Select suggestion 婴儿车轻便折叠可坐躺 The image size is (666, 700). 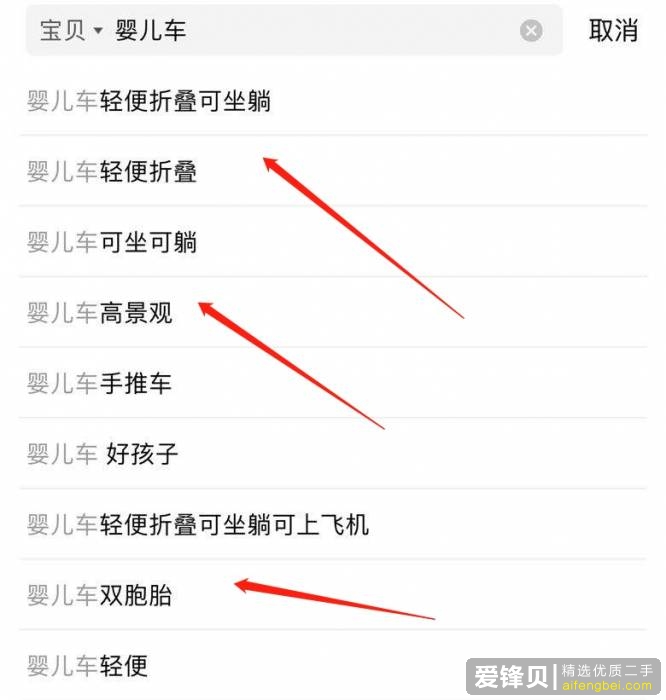150,101
